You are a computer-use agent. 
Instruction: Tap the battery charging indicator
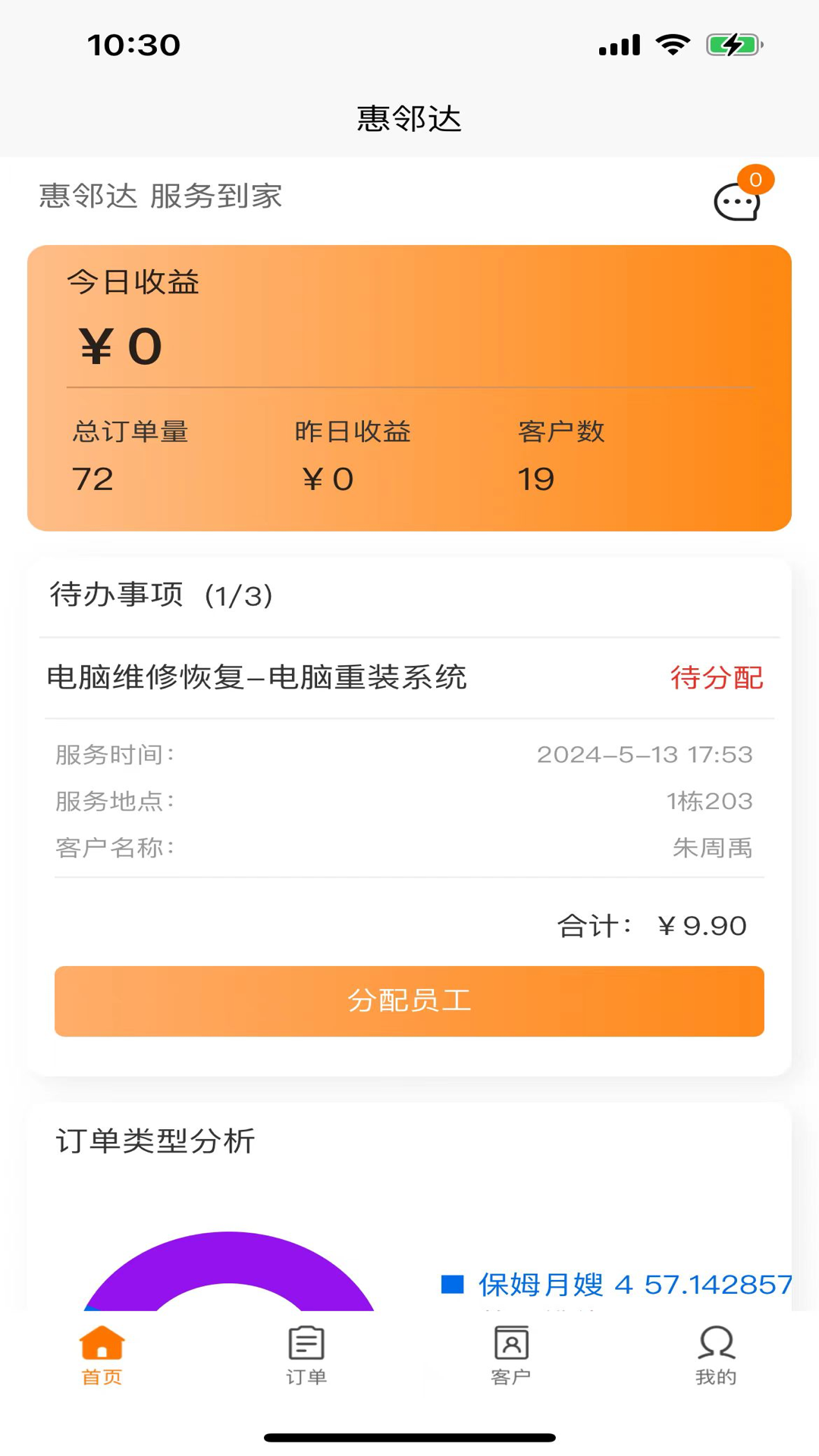pyautogui.click(x=730, y=45)
